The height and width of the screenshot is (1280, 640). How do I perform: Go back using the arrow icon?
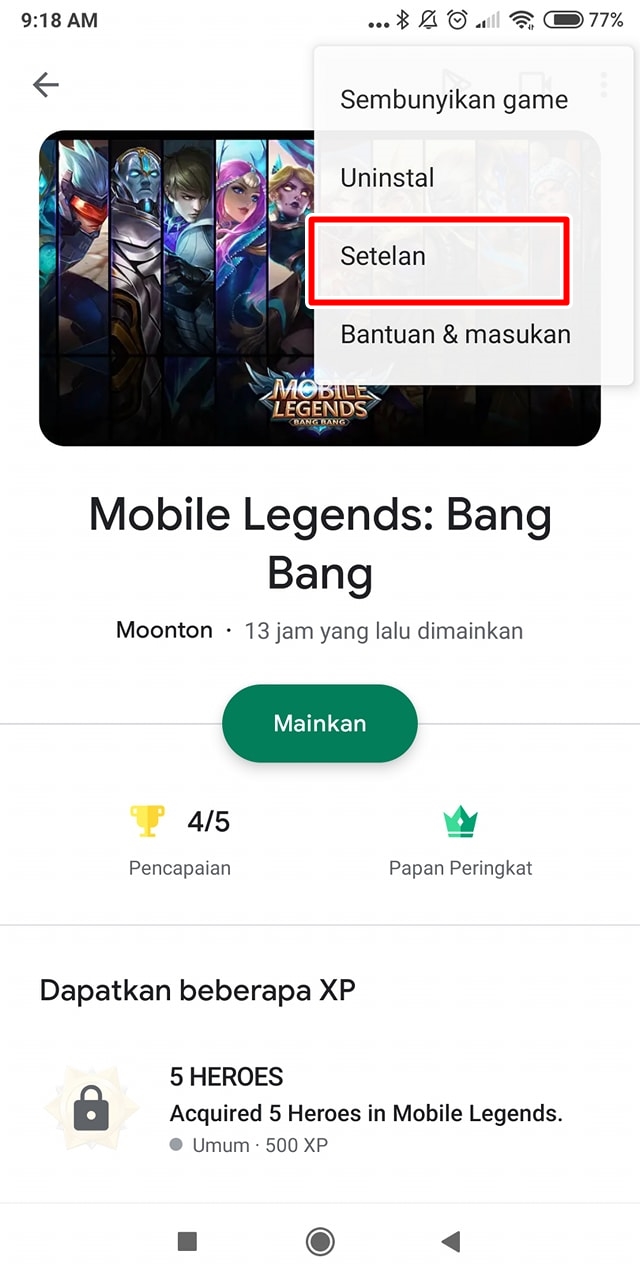(x=46, y=85)
